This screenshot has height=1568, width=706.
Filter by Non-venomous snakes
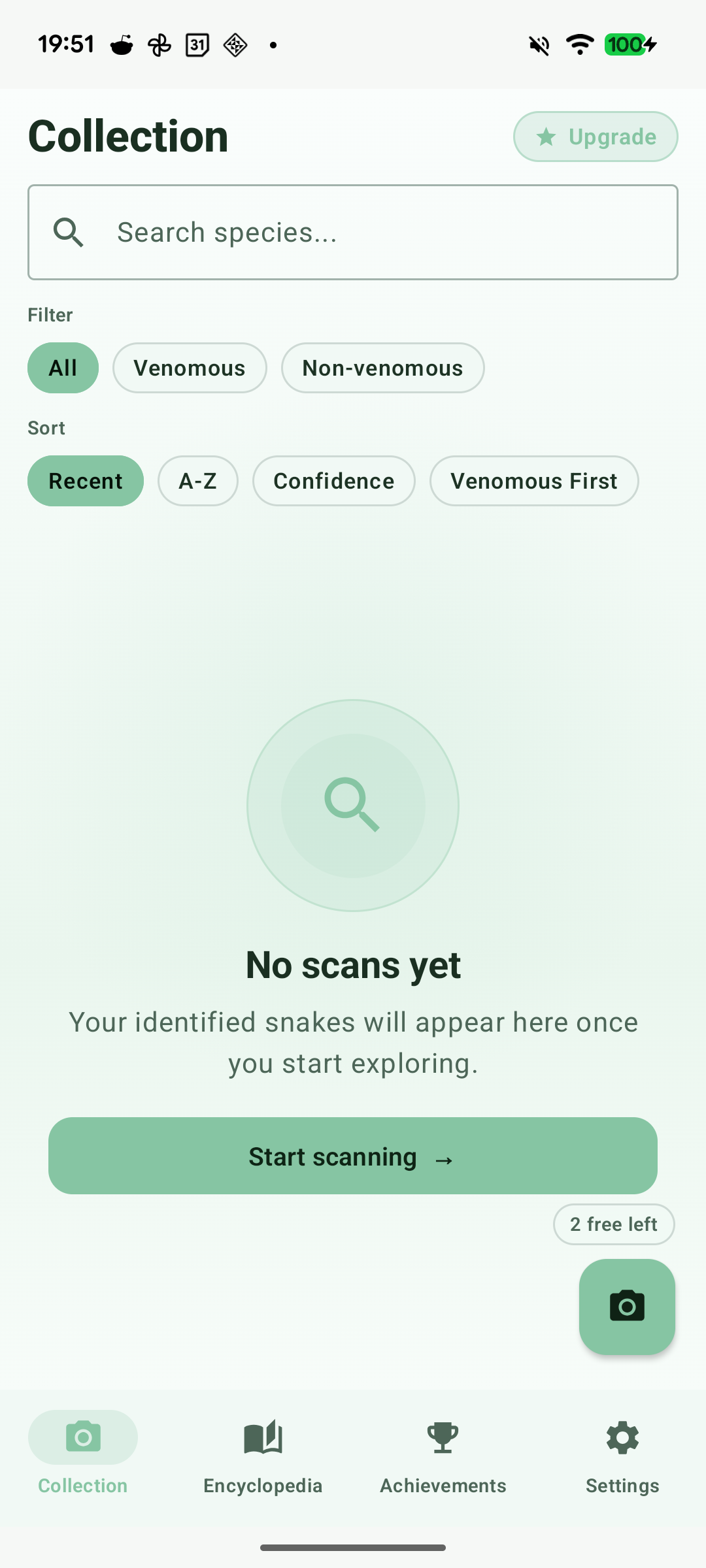(x=382, y=368)
